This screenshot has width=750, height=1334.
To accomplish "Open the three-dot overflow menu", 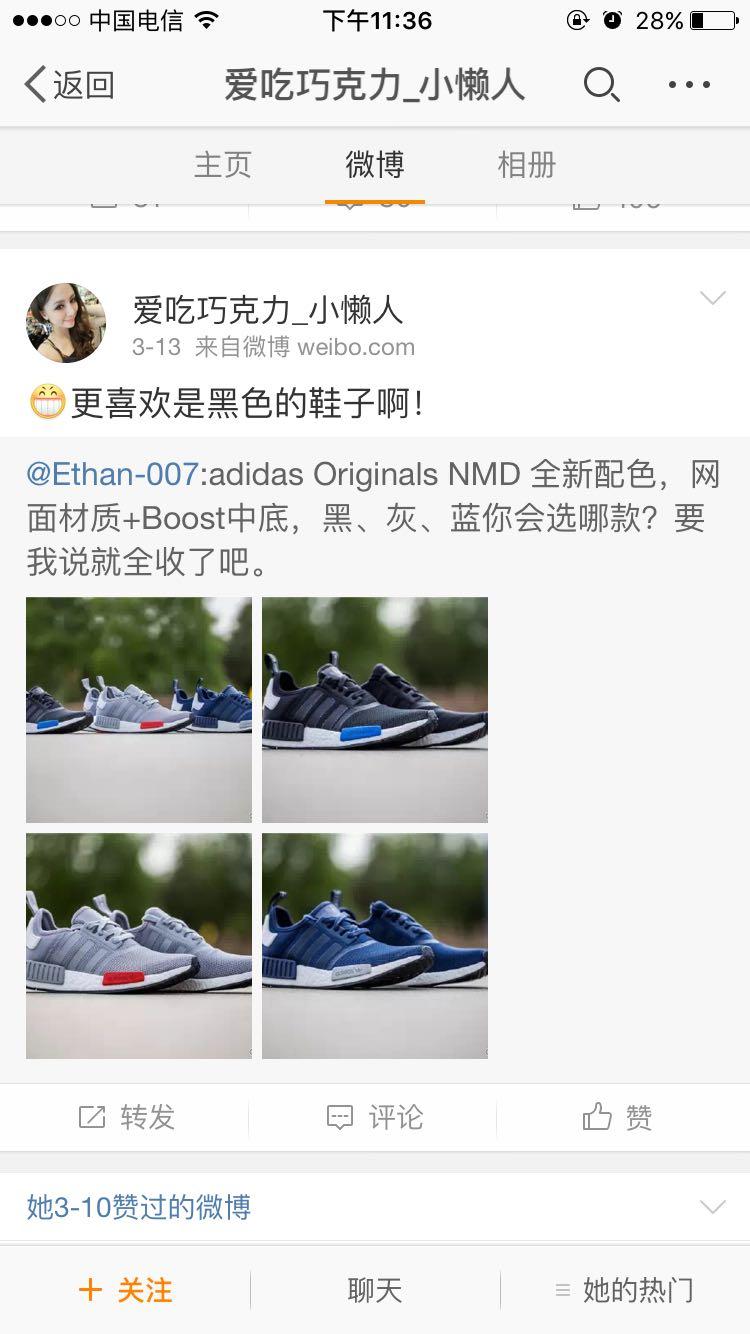I will point(689,85).
